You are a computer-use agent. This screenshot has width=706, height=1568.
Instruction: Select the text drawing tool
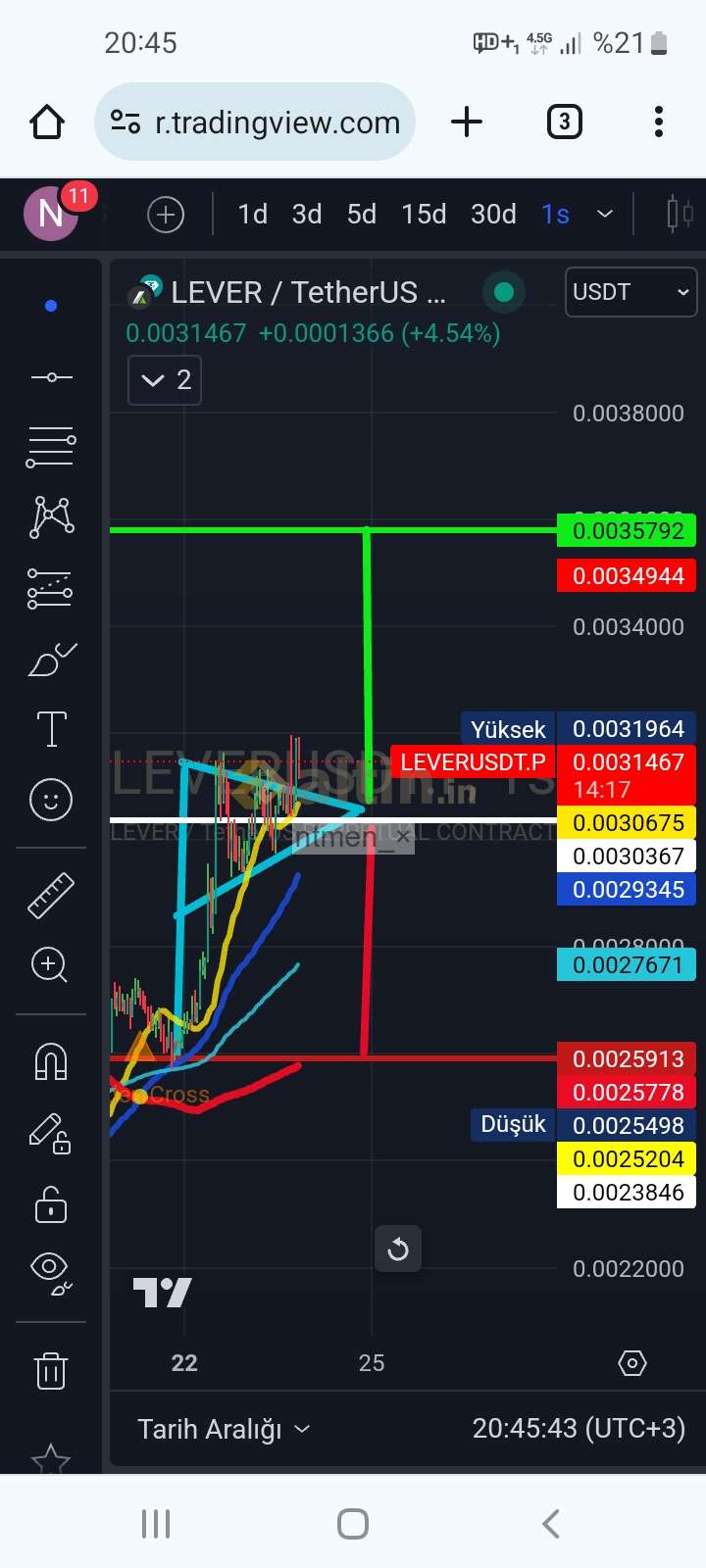point(51,729)
